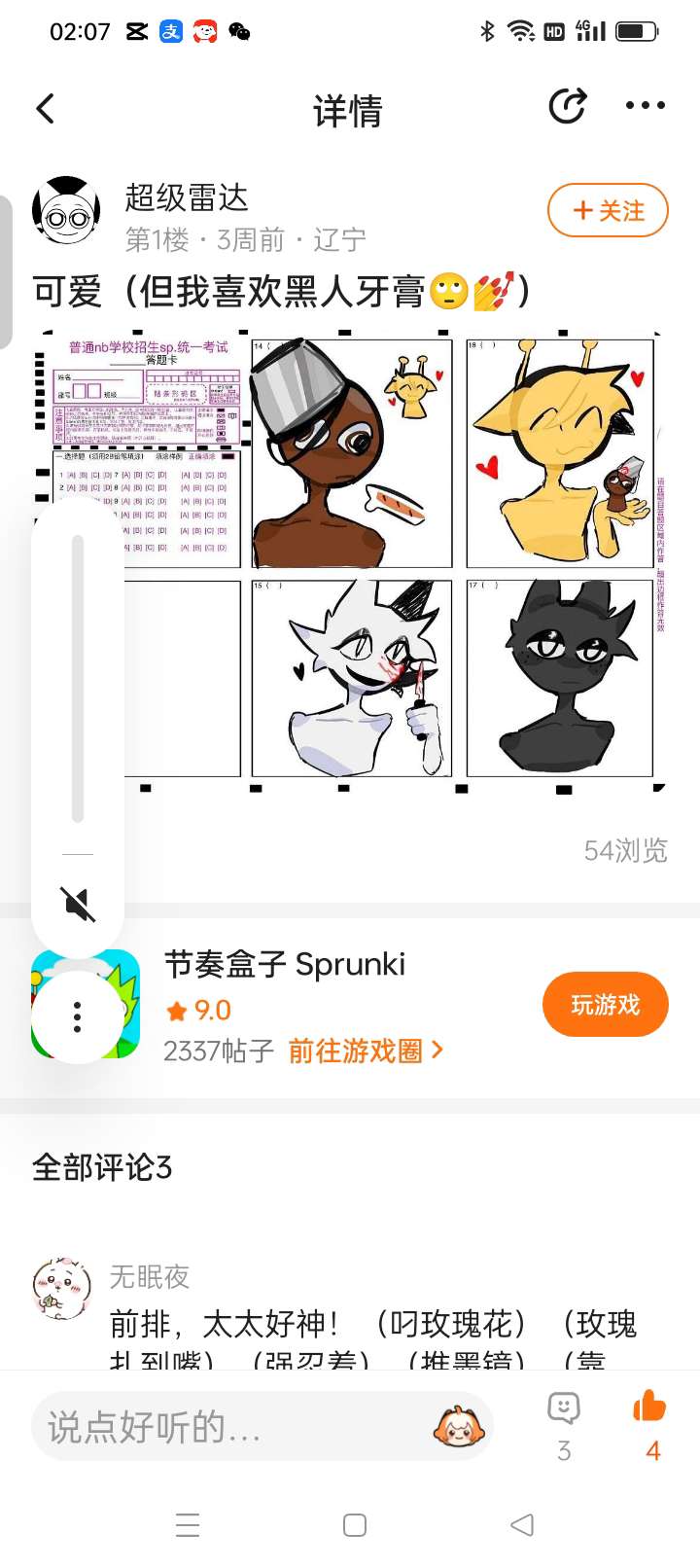Open 无眠夜's profile avatar
The width and height of the screenshot is (700, 1568).
tap(62, 1288)
